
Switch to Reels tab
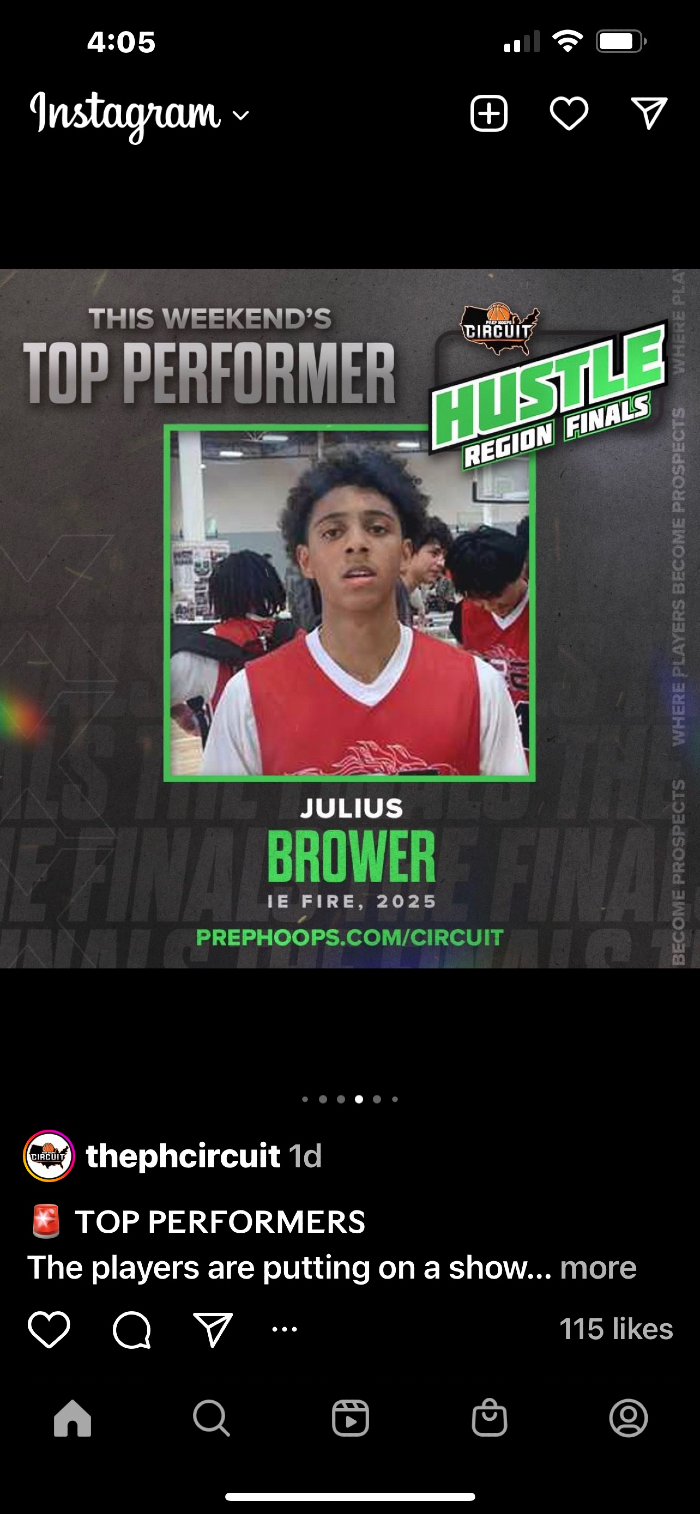[x=350, y=1418]
